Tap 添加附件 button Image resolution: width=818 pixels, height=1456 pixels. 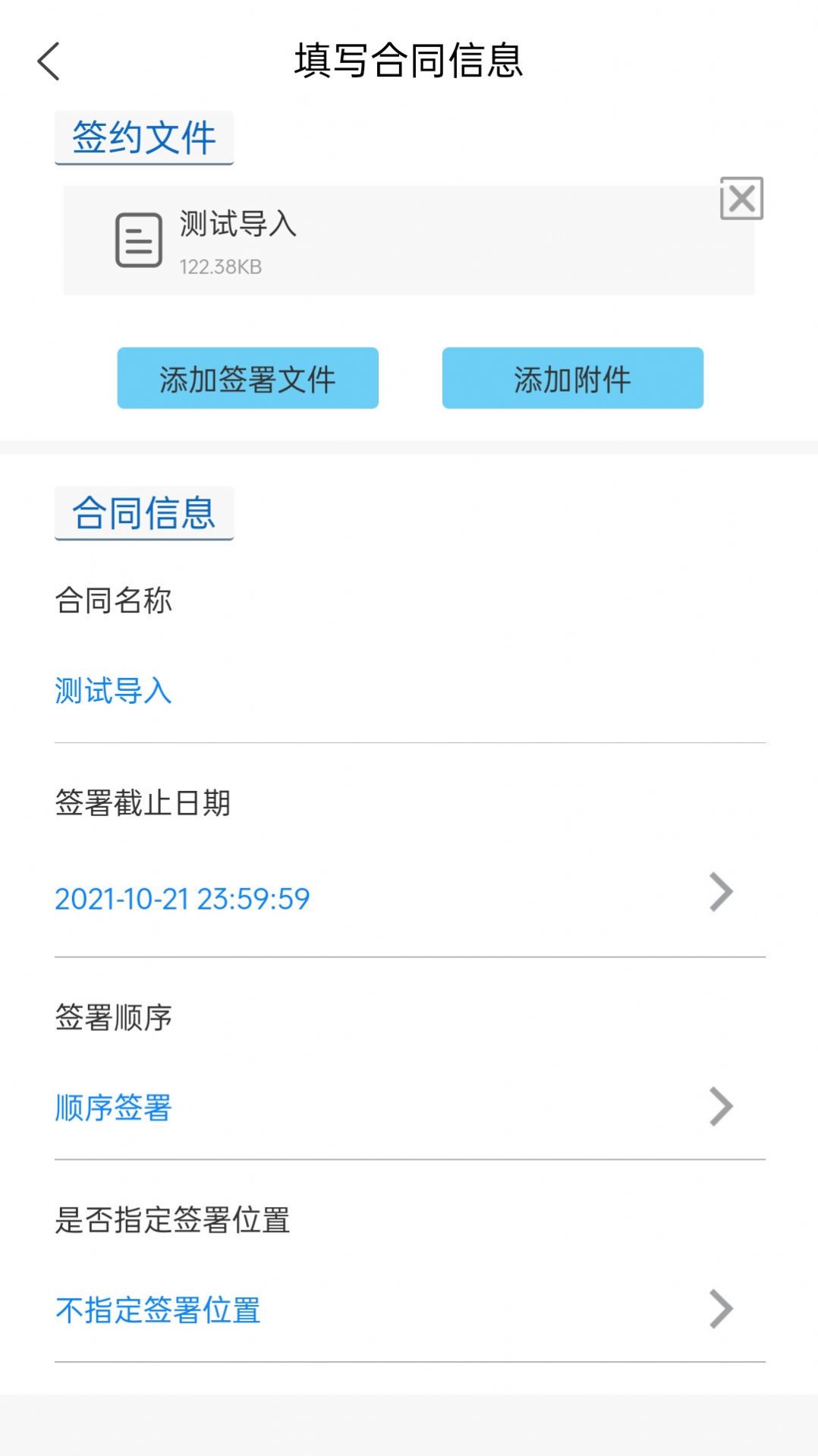572,378
